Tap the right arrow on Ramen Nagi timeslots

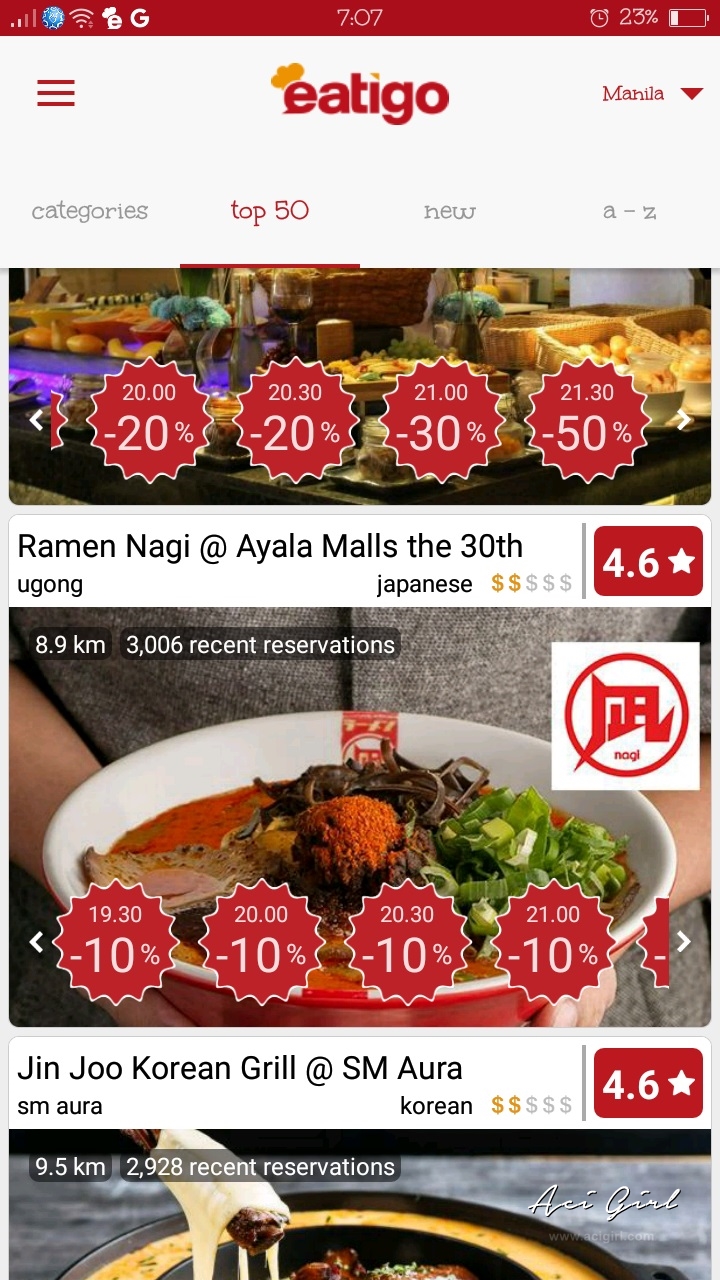pos(684,941)
